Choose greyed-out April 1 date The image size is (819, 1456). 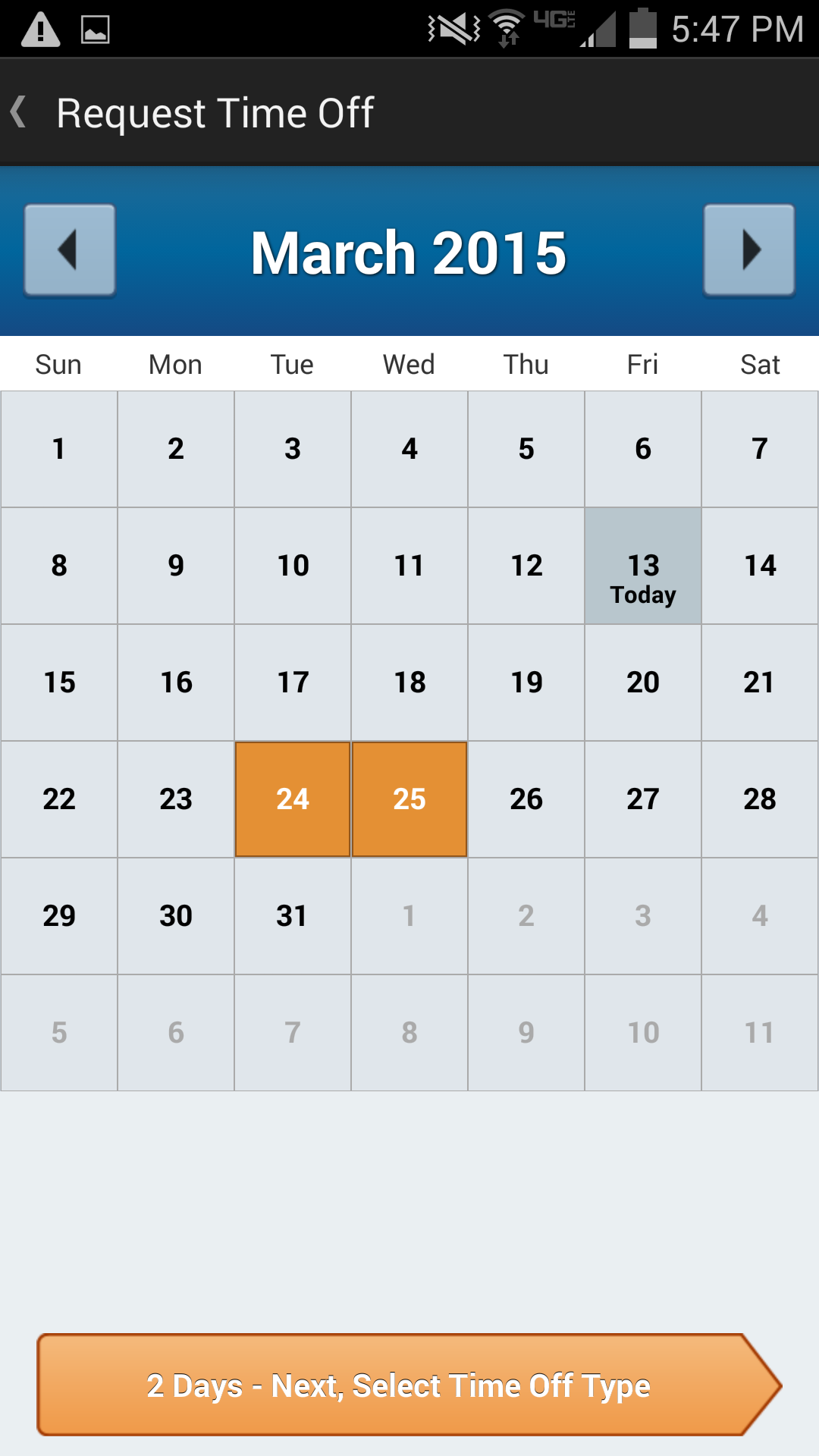pyautogui.click(x=409, y=916)
